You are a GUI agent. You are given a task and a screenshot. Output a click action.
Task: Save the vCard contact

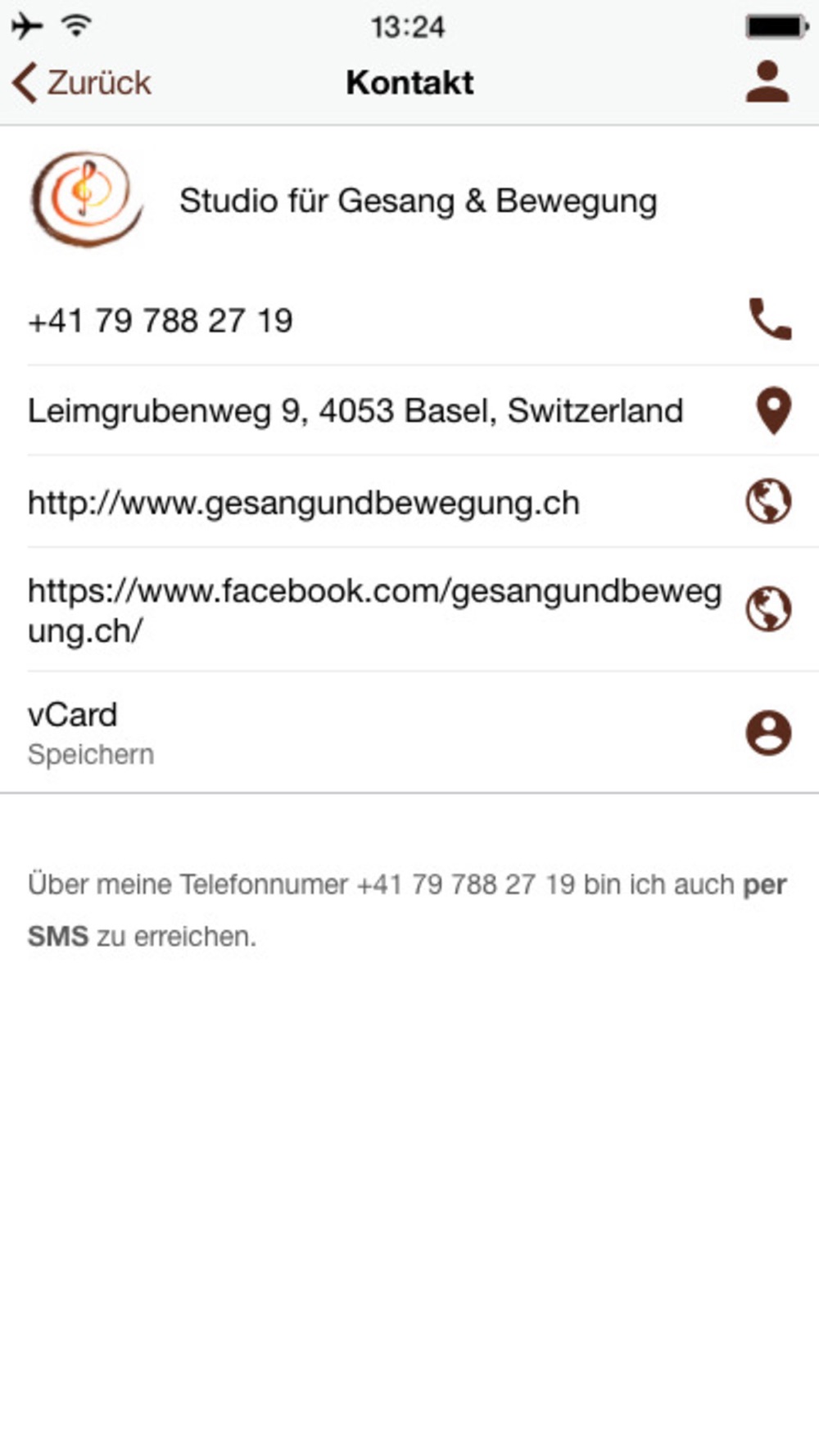pyautogui.click(x=409, y=732)
